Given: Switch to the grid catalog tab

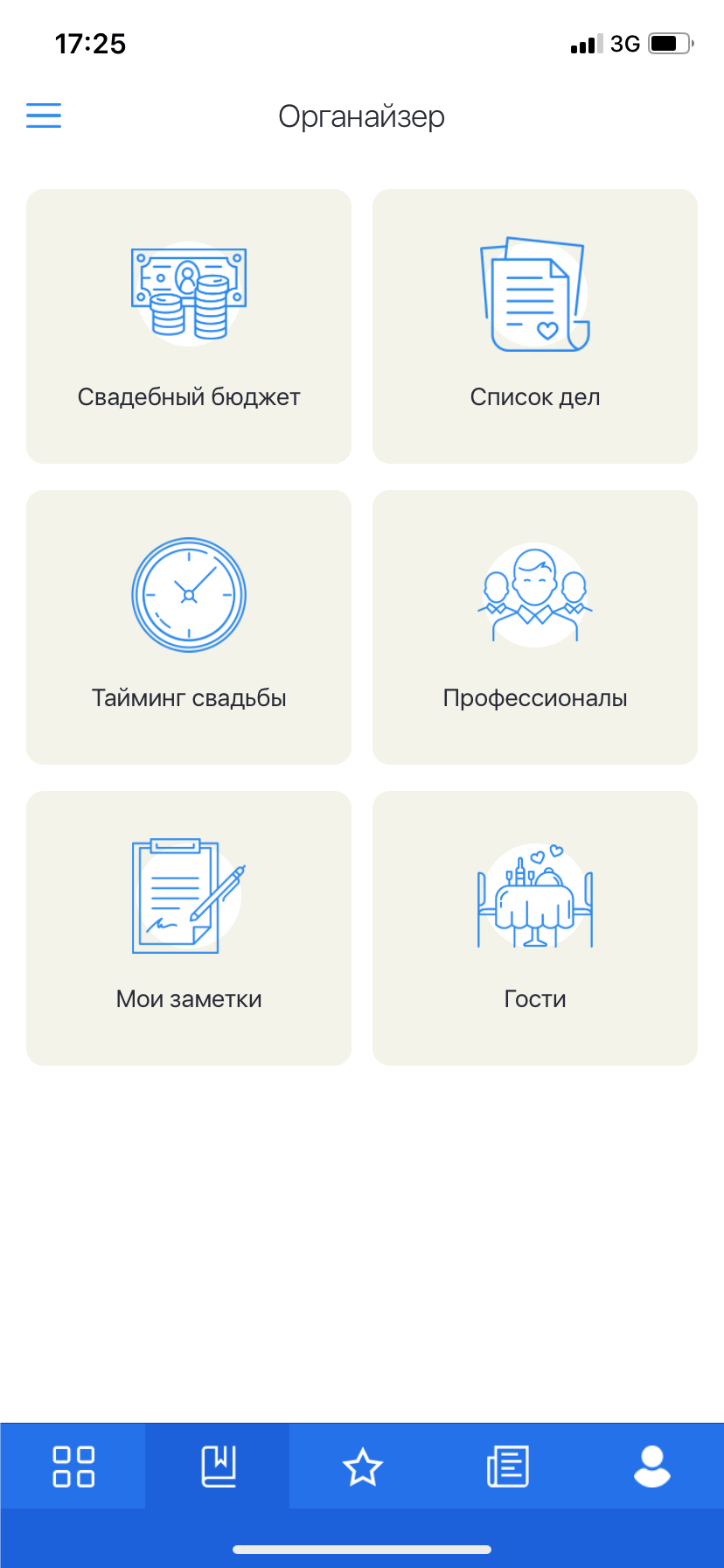Looking at the screenshot, I should (73, 1466).
